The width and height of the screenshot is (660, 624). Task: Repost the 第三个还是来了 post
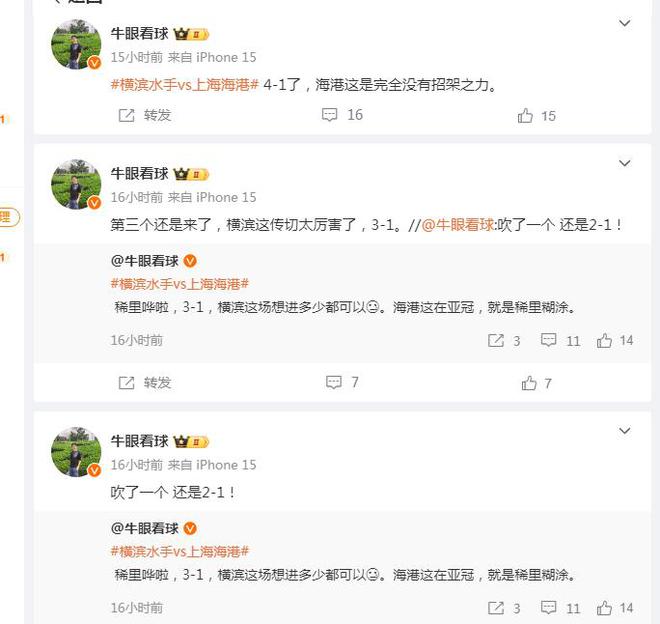point(145,383)
